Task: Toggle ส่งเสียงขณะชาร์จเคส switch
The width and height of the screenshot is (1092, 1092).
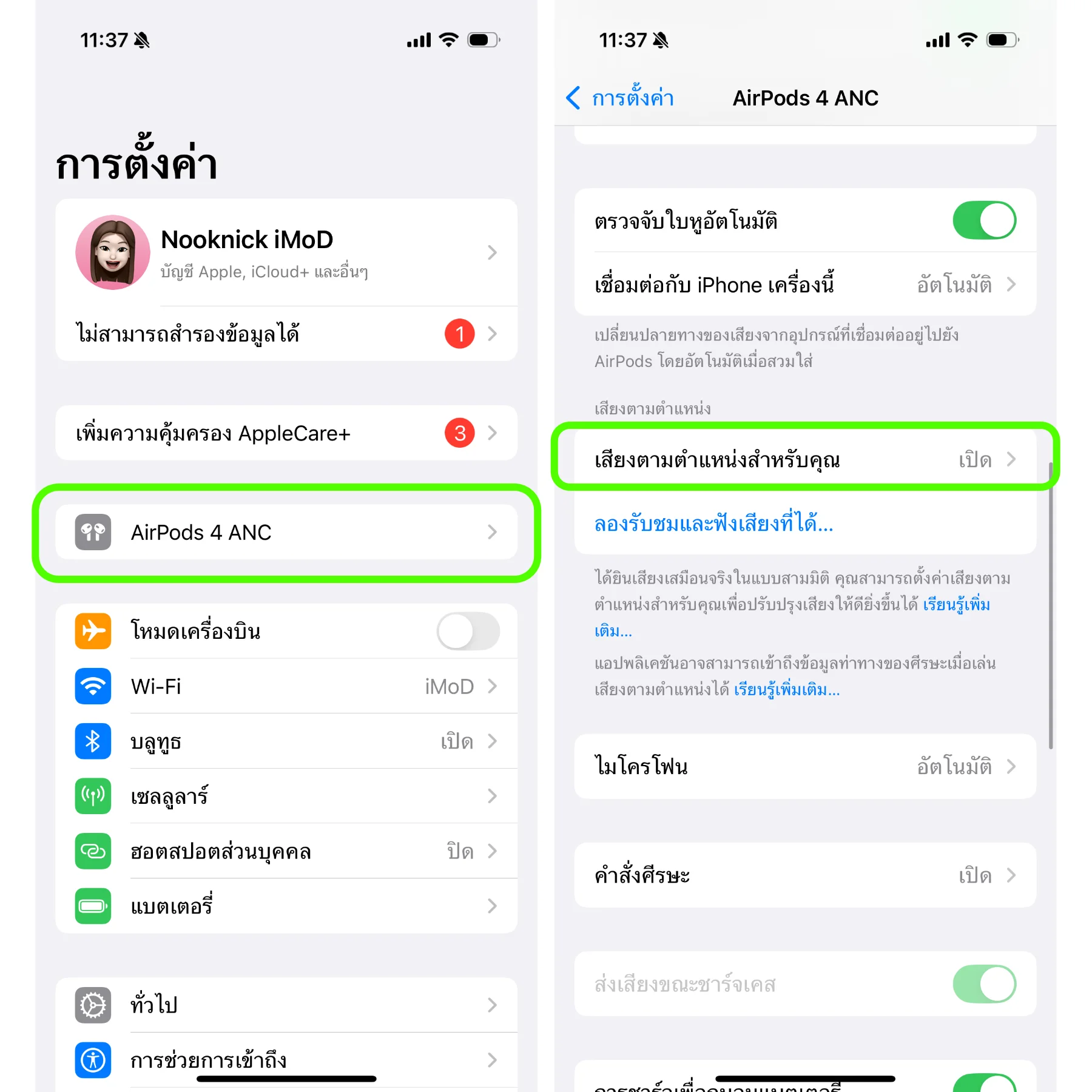Action: pyautogui.click(x=983, y=984)
